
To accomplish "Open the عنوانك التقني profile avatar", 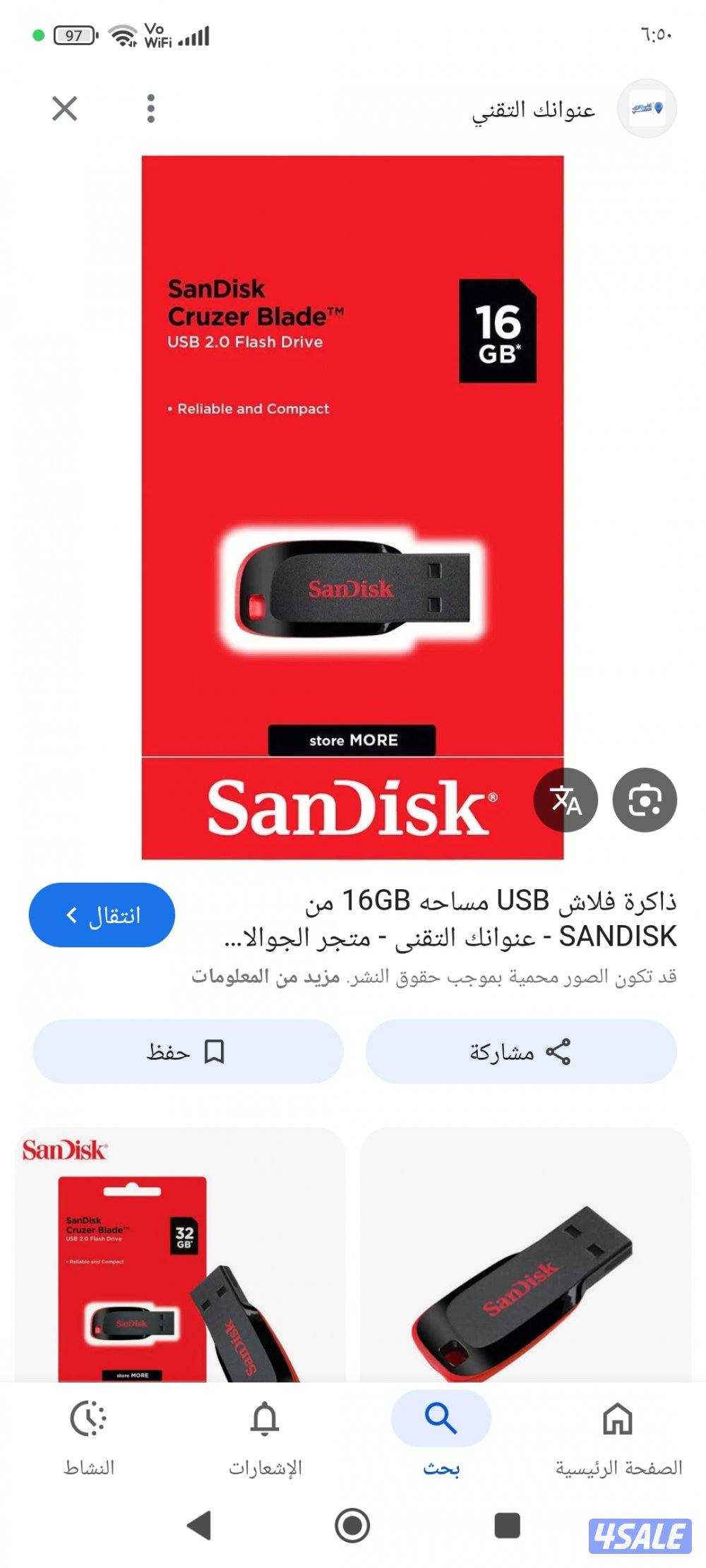I will coord(645,107).
